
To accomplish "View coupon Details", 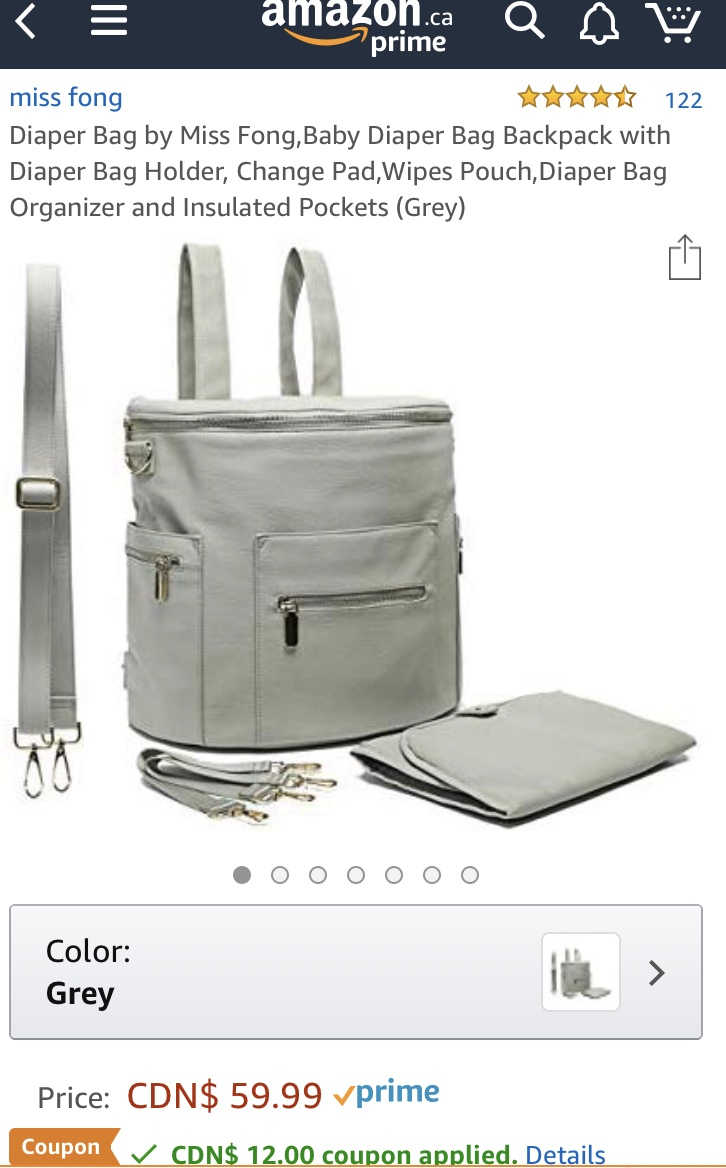I will [x=565, y=1154].
